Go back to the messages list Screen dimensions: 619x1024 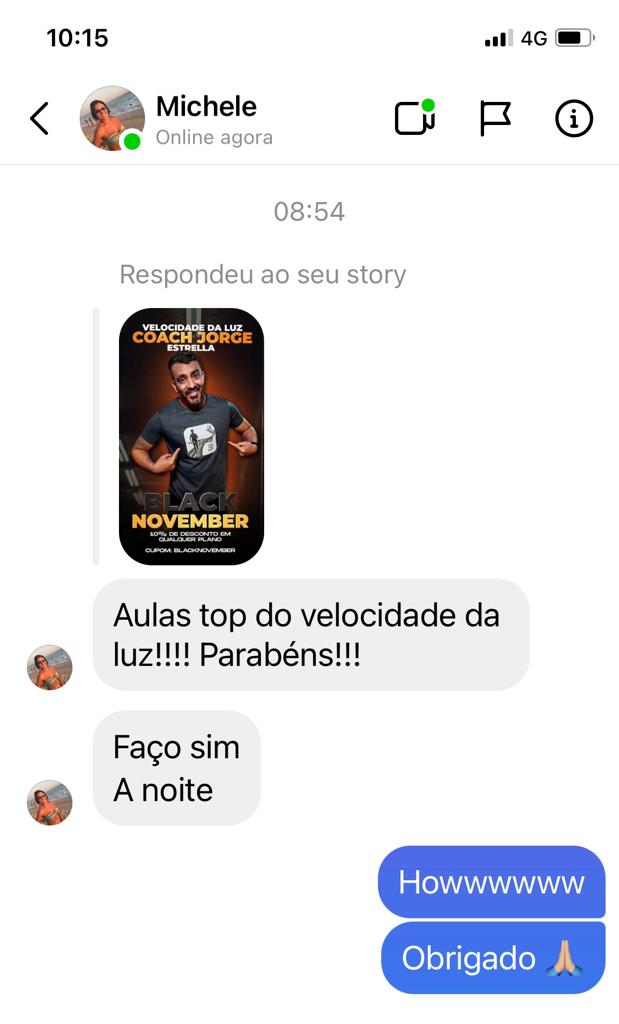[x=40, y=119]
